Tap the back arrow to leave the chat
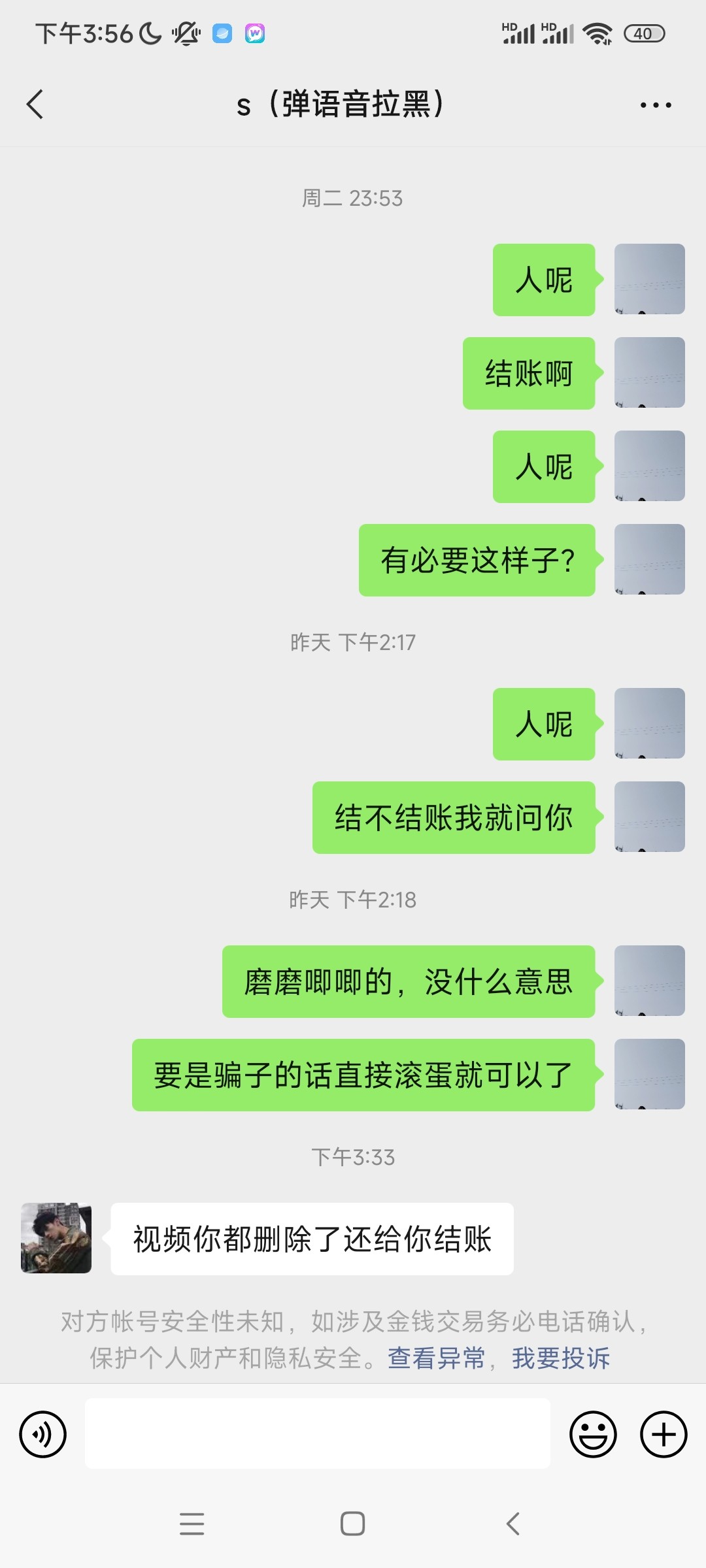The image size is (706, 1568). pos(36,105)
